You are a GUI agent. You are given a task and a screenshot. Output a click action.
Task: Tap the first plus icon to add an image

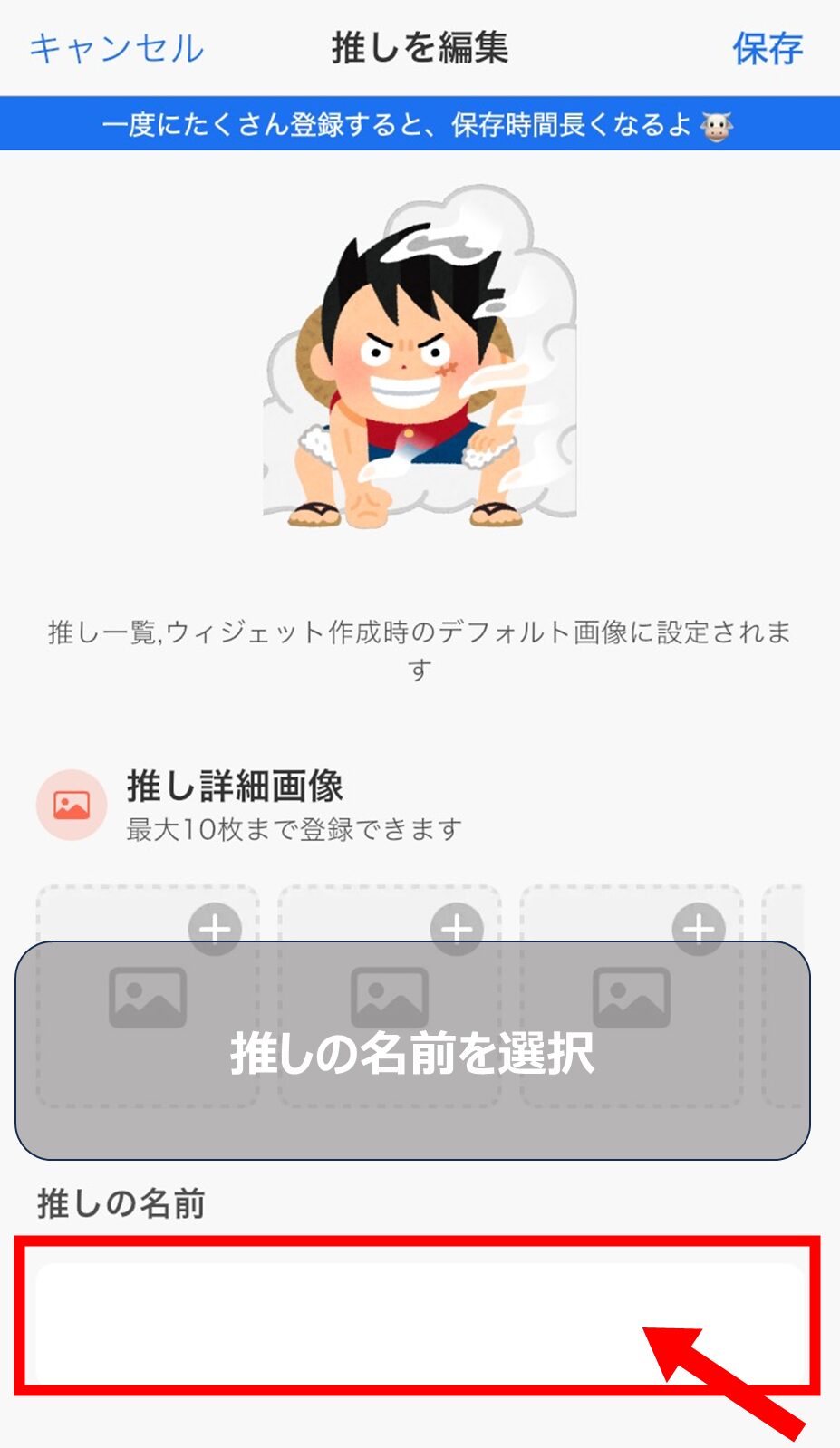point(214,927)
